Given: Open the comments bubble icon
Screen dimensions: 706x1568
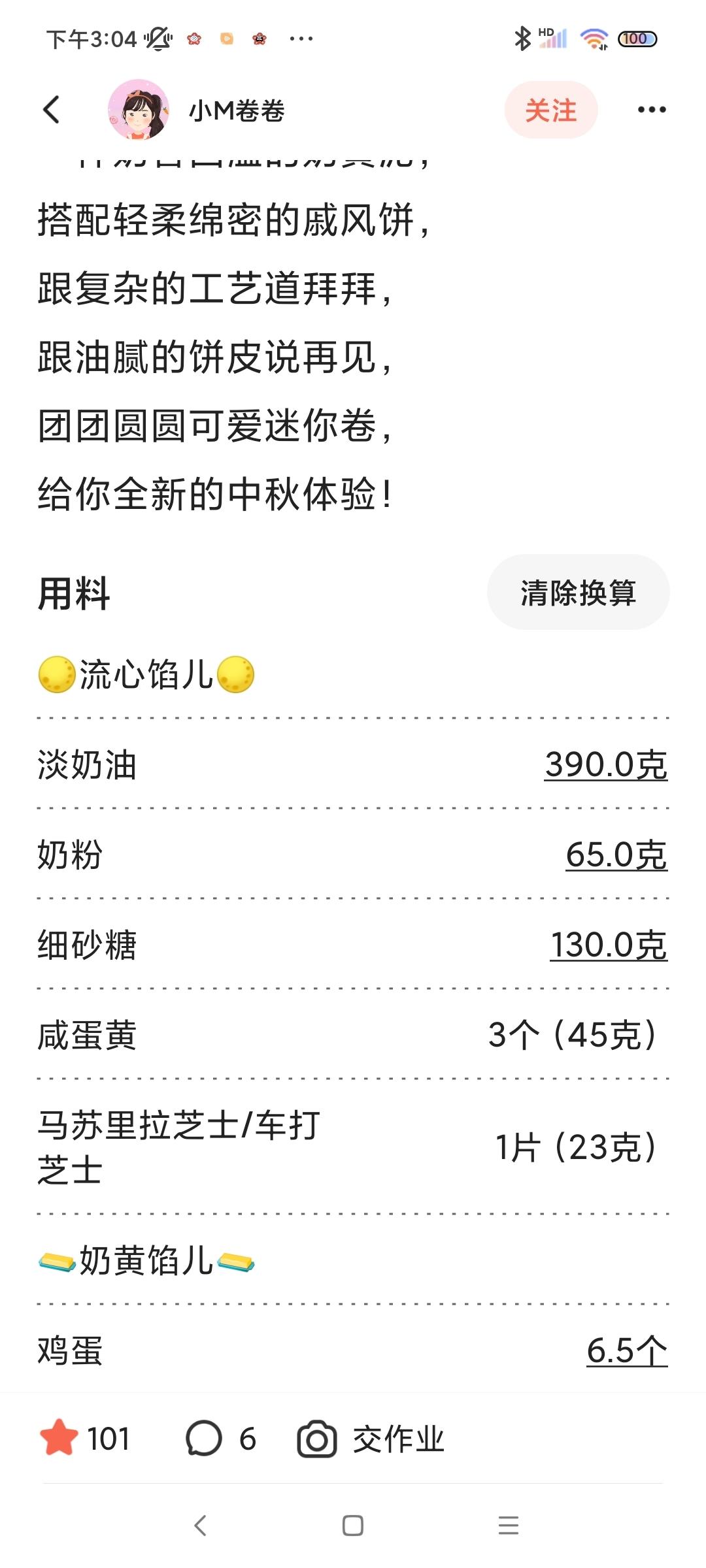Looking at the screenshot, I should pyautogui.click(x=203, y=1438).
